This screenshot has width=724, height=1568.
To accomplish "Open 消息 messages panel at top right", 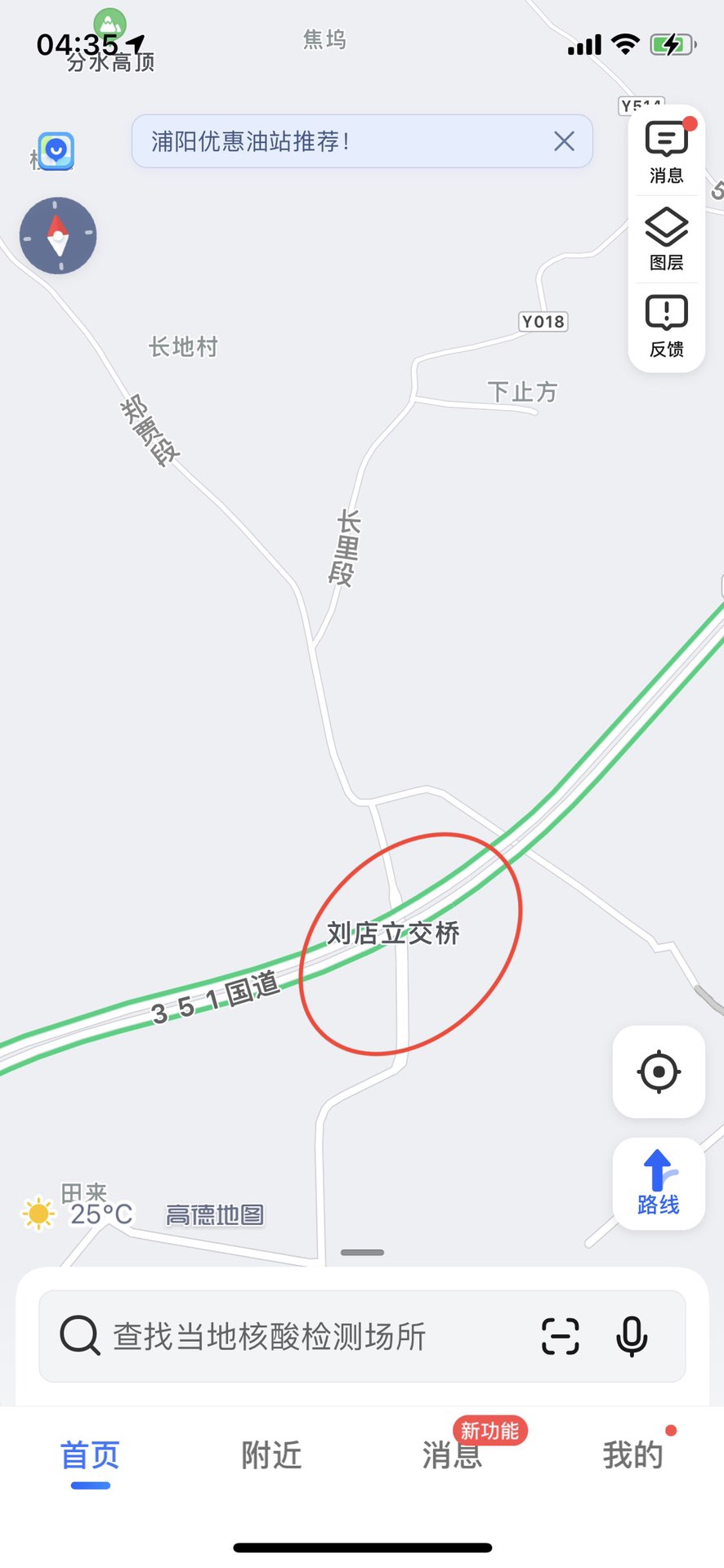I will (x=667, y=152).
